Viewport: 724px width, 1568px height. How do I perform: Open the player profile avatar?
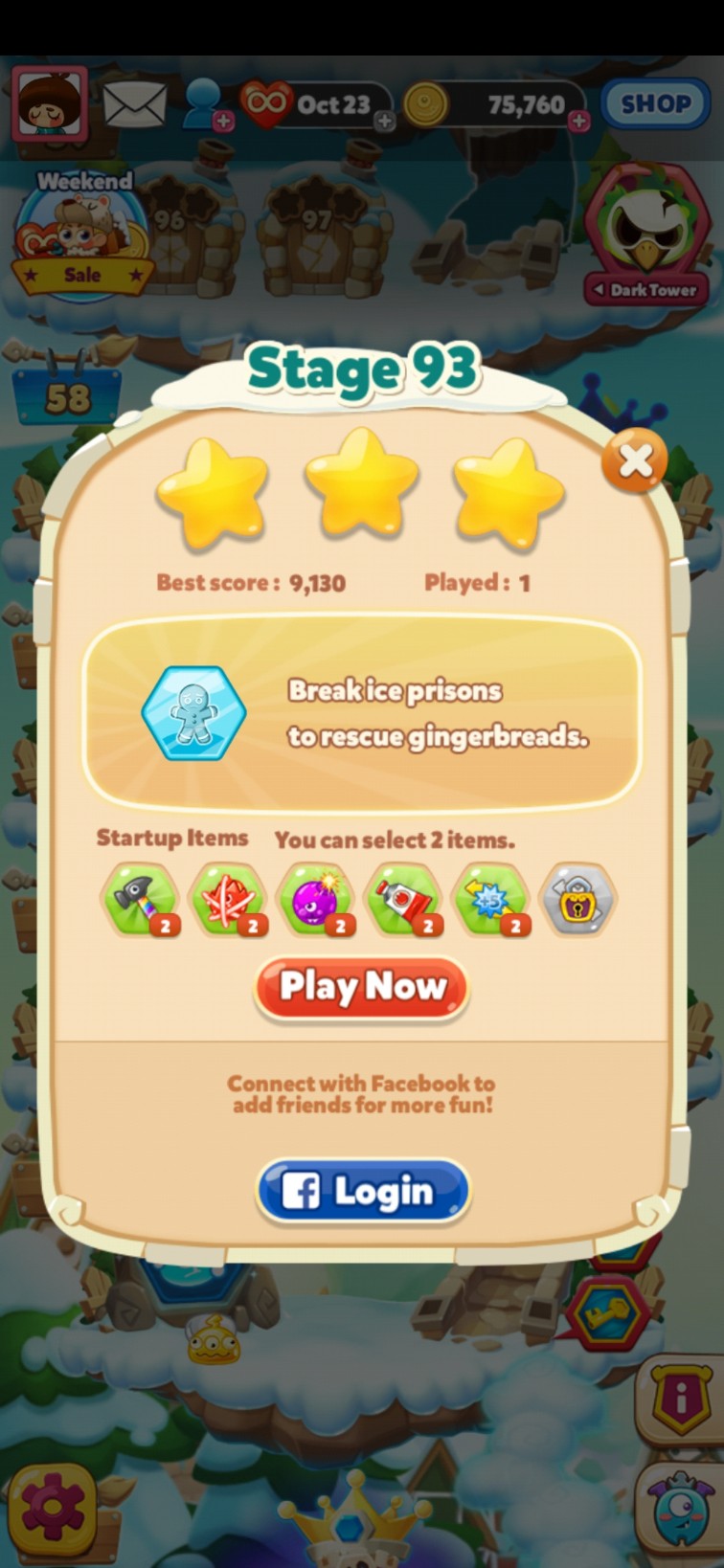pyautogui.click(x=50, y=103)
